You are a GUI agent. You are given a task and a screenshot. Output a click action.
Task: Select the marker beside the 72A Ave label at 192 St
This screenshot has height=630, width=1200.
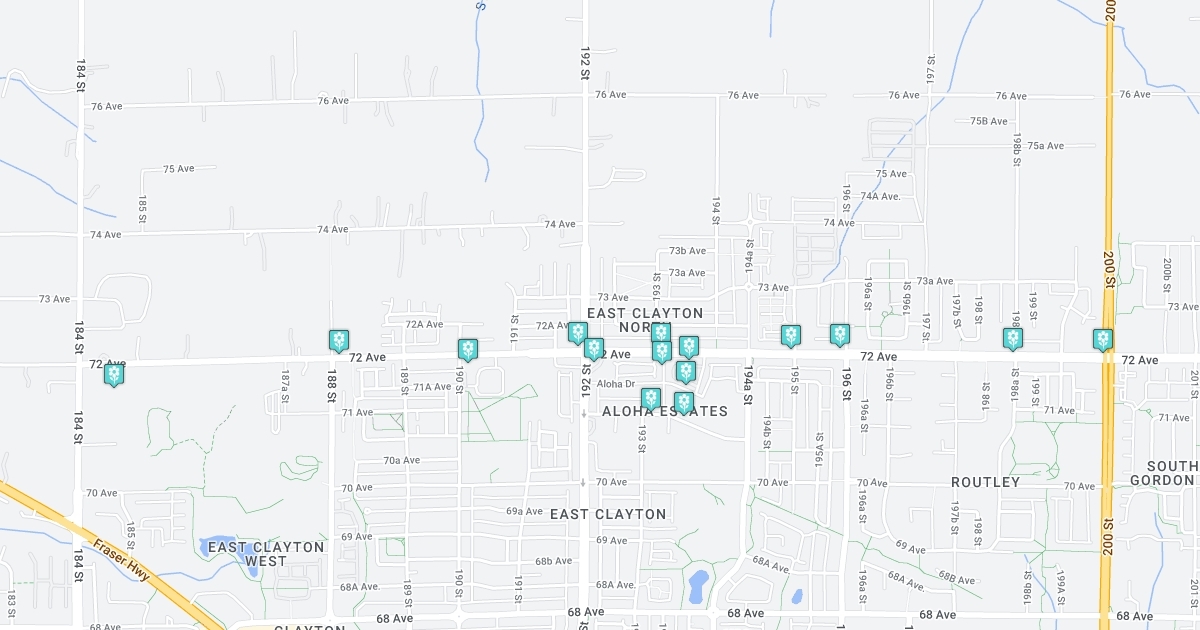577,332
